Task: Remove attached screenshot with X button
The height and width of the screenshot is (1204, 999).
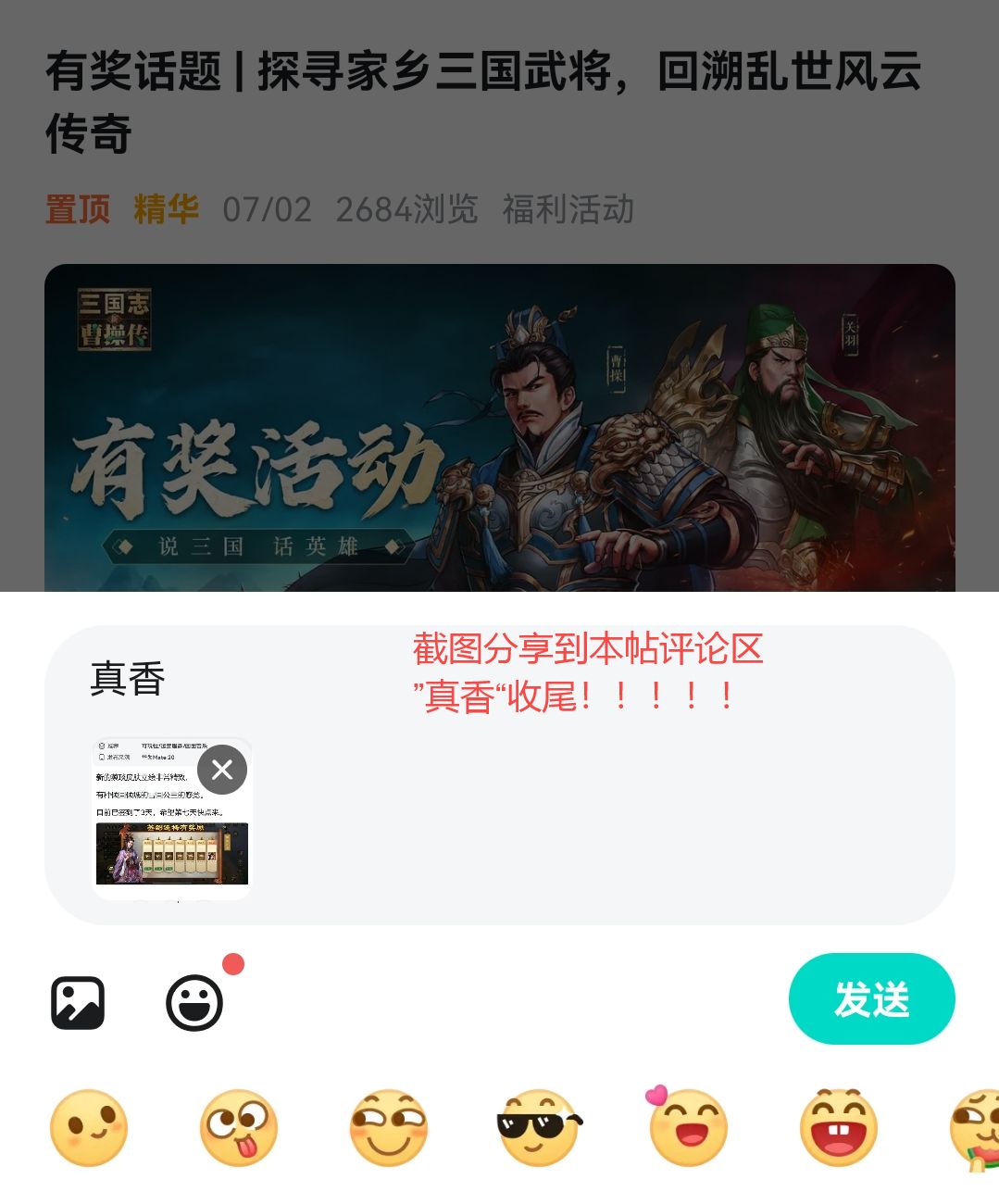Action: click(221, 770)
